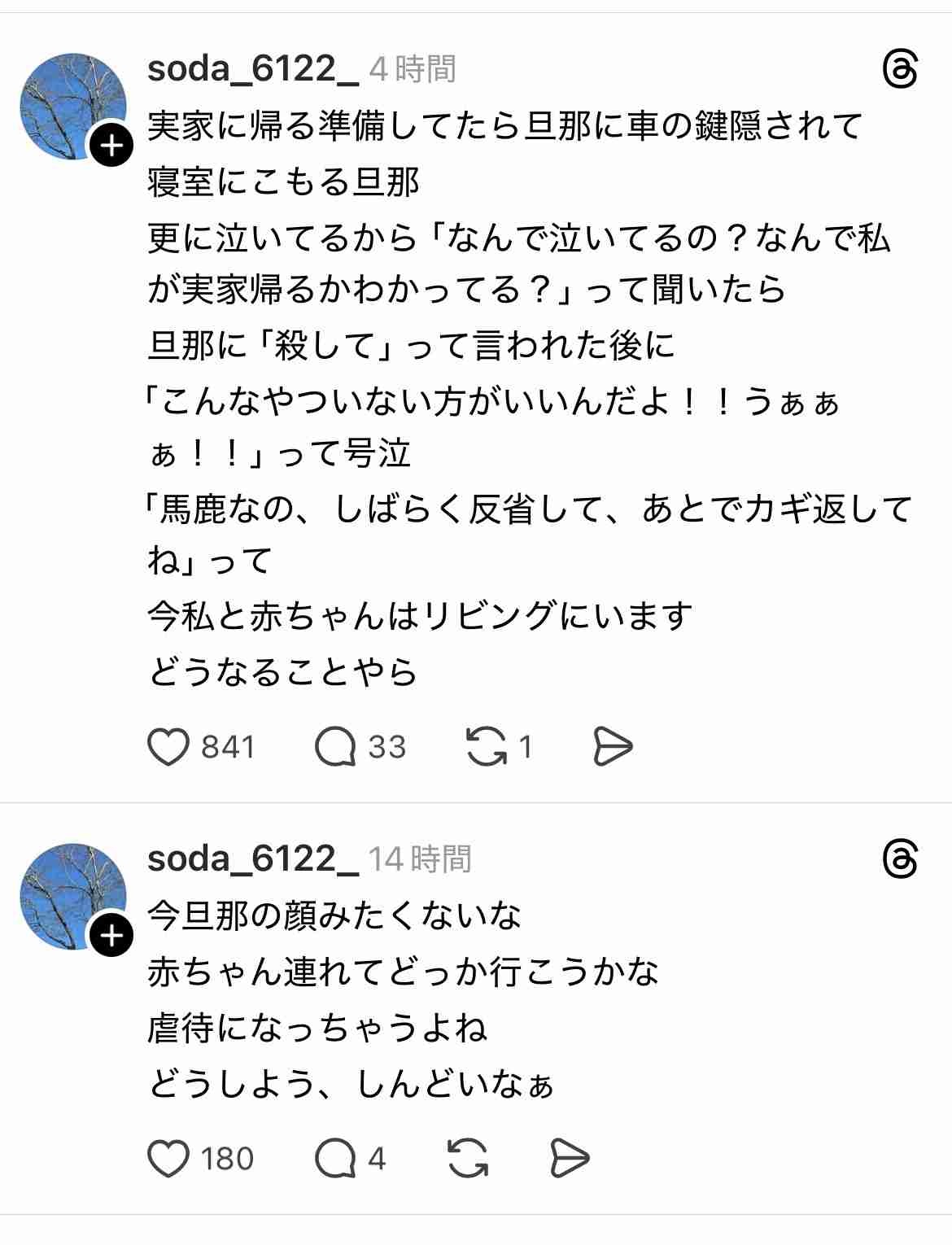This screenshot has height=1245, width=952.
Task: Open soda_6122_ profile from 4時間 post username
Action: point(252,70)
